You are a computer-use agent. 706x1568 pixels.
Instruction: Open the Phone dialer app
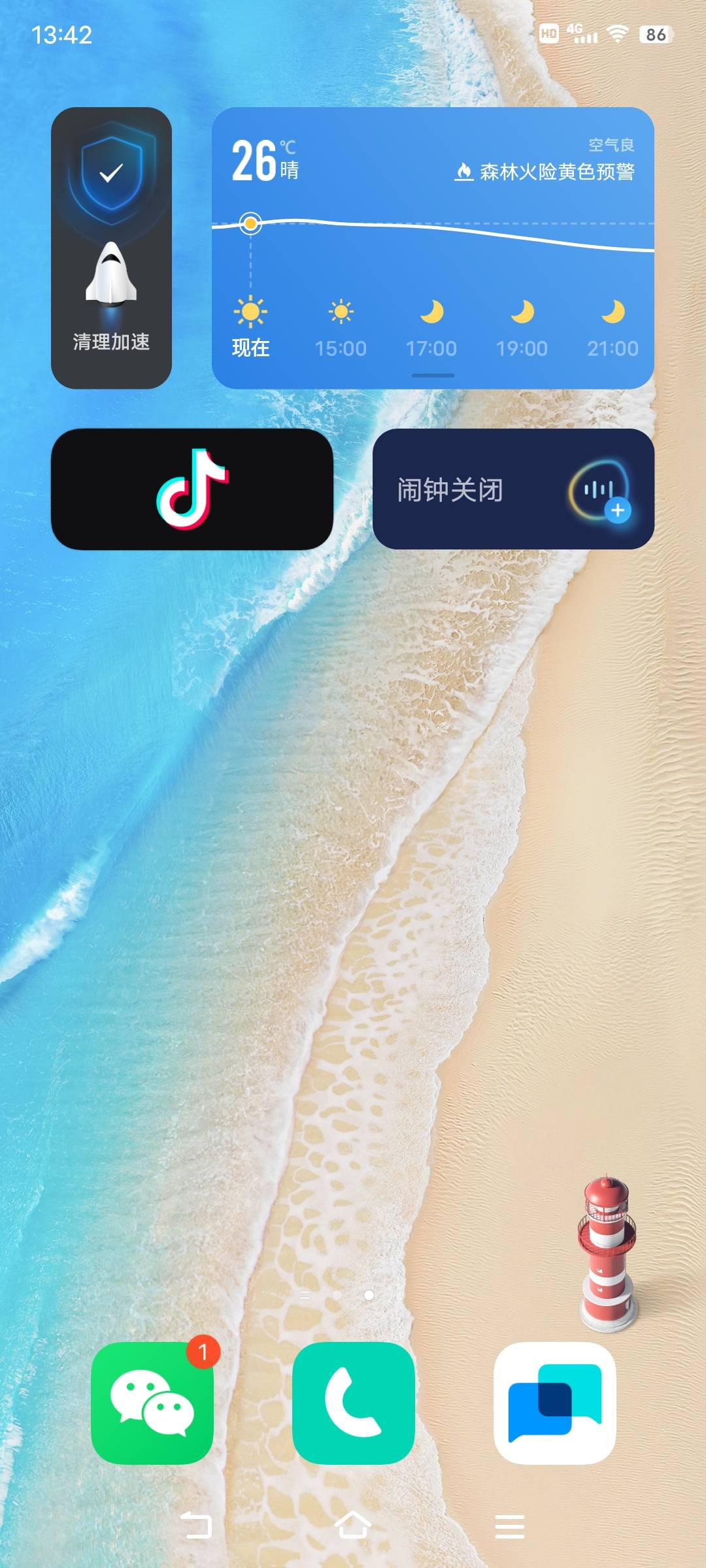pyautogui.click(x=353, y=1402)
